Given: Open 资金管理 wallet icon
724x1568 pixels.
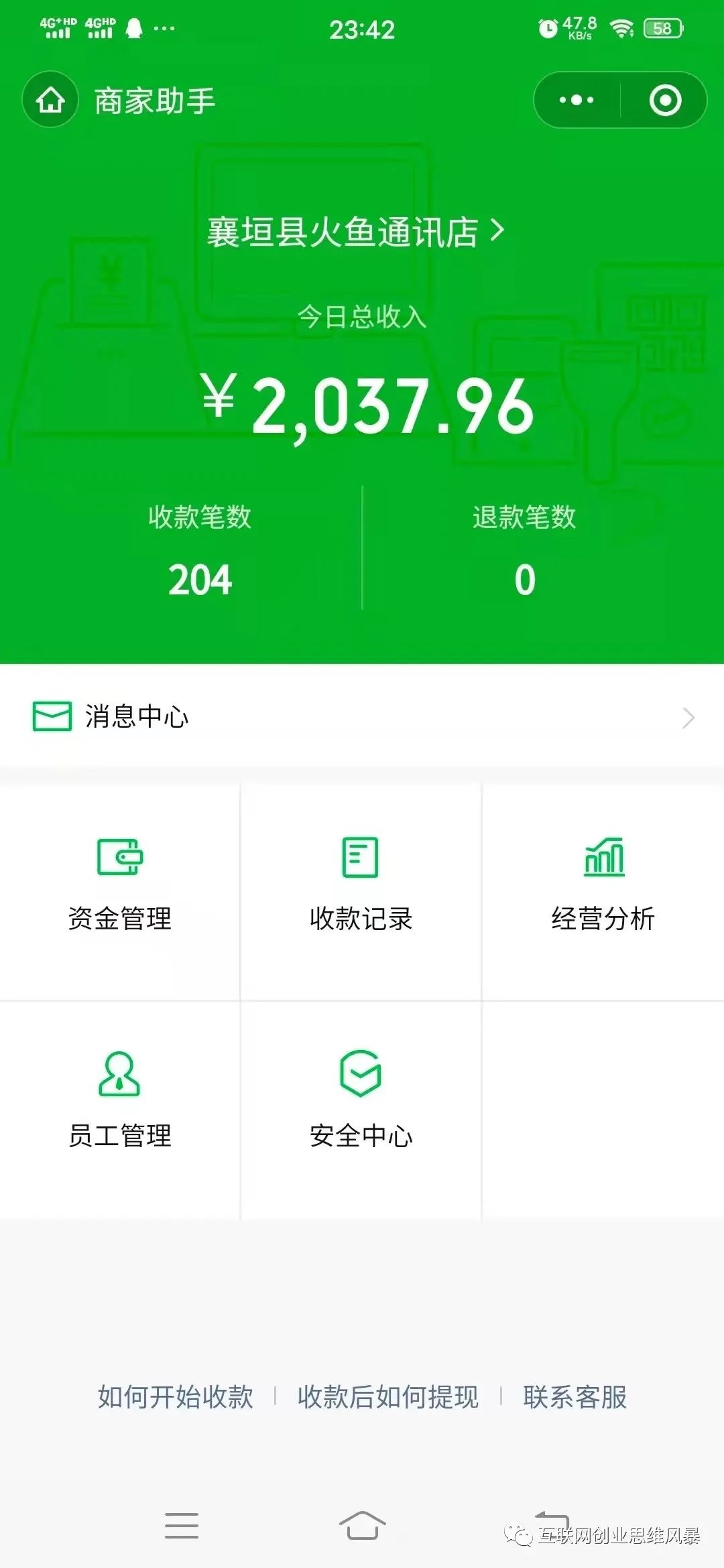Looking at the screenshot, I should point(121,856).
